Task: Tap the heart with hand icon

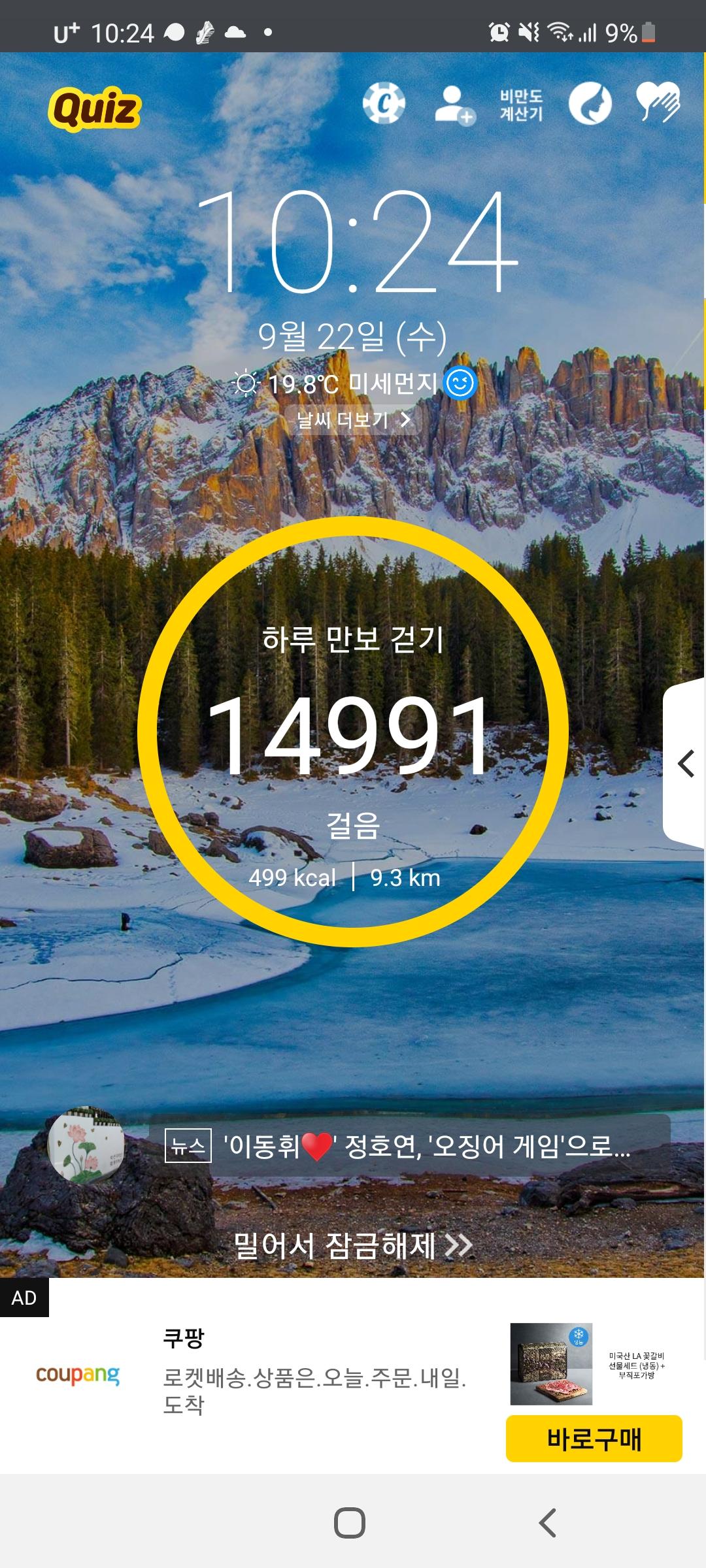Action: 658,102
